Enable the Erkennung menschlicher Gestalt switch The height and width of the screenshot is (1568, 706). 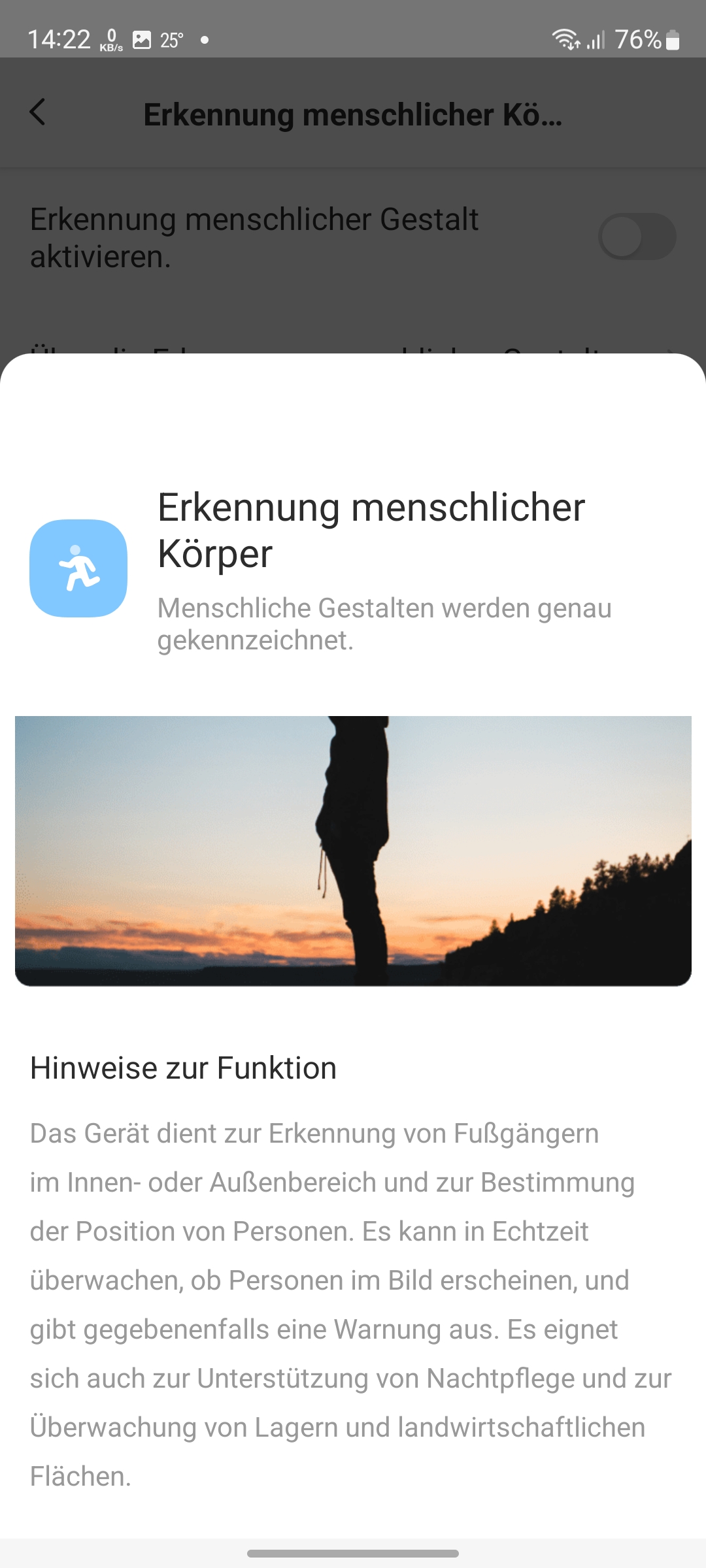pyautogui.click(x=637, y=237)
